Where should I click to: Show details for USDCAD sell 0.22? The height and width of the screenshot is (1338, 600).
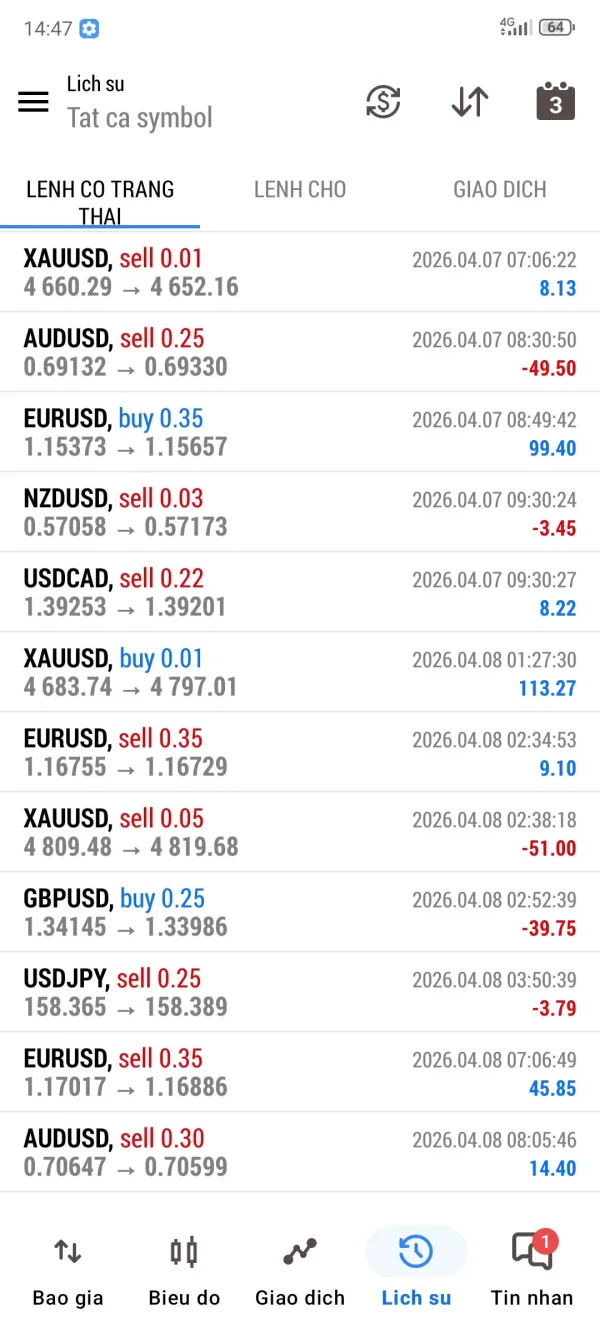point(300,593)
